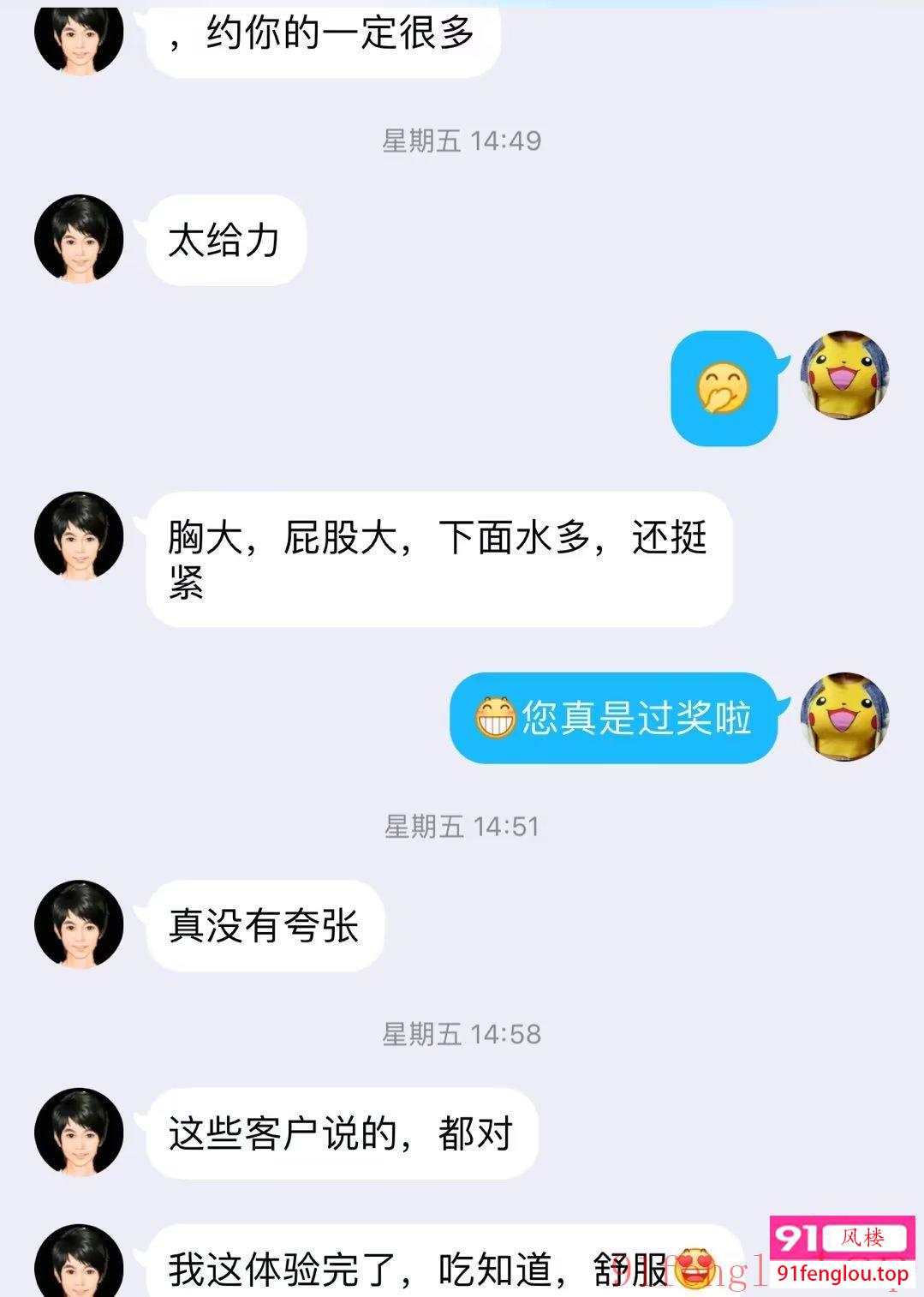Viewport: 924px width, 1297px height.
Task: Select the 星期五 14:58 timestamp
Action: coord(462,1035)
